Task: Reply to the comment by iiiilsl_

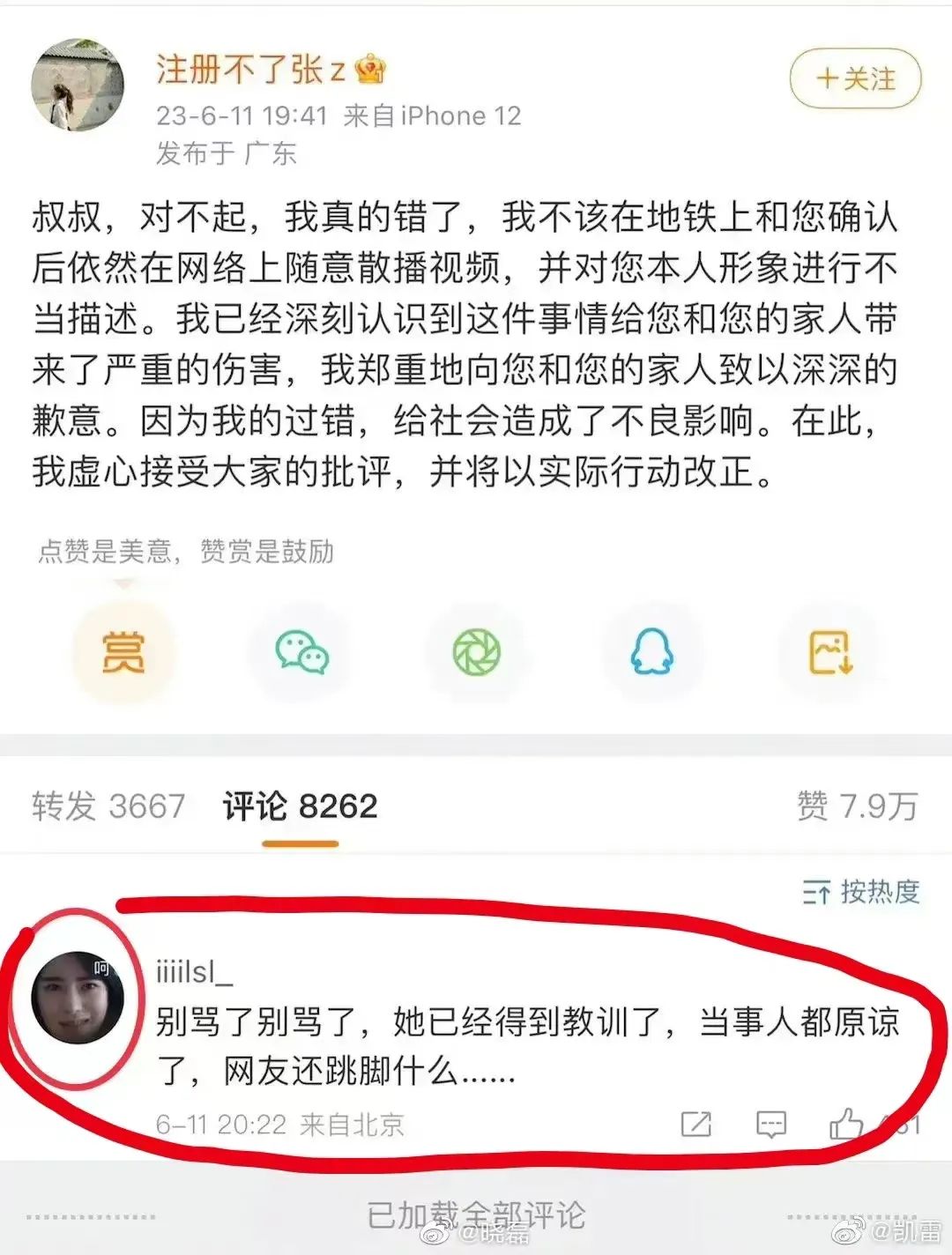Action: tap(771, 1124)
